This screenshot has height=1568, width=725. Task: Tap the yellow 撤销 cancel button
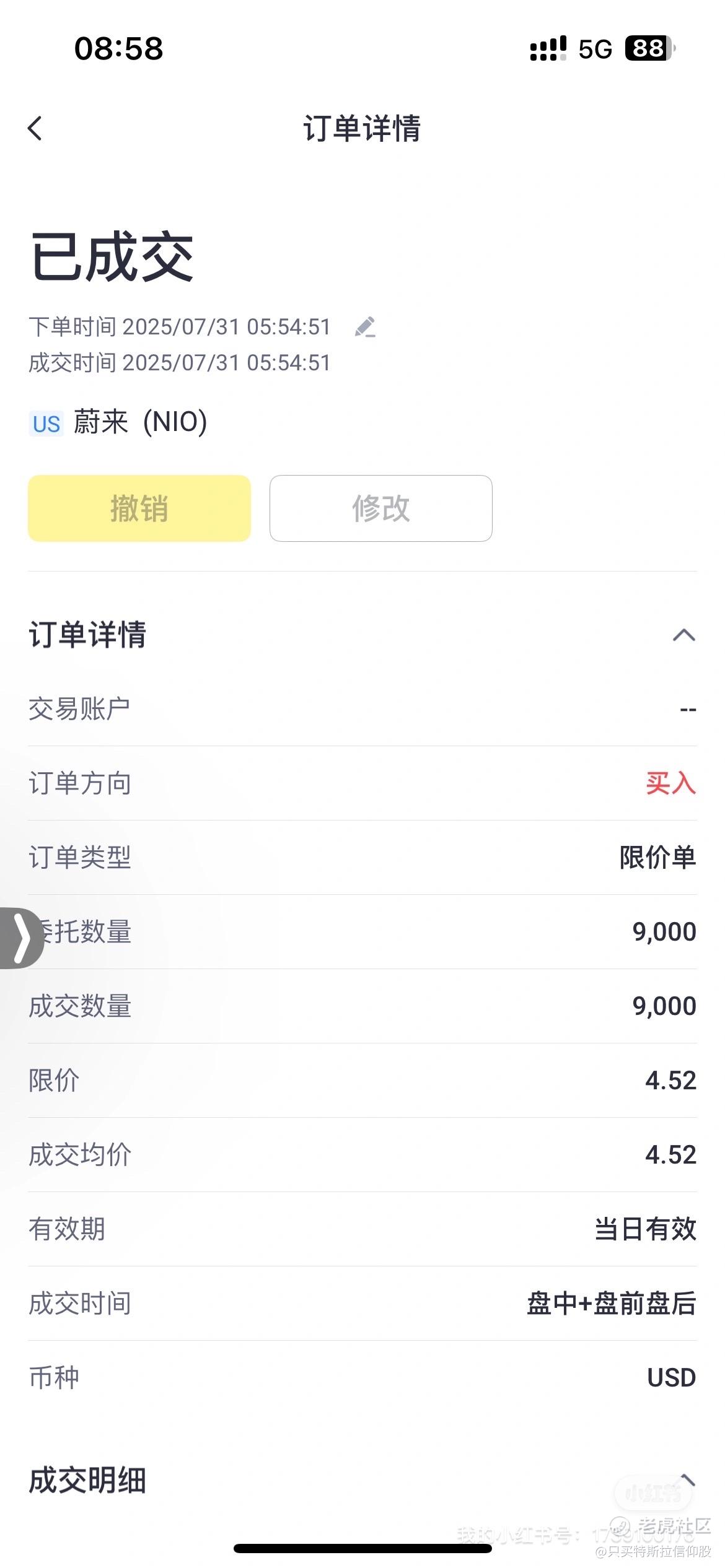[x=139, y=508]
